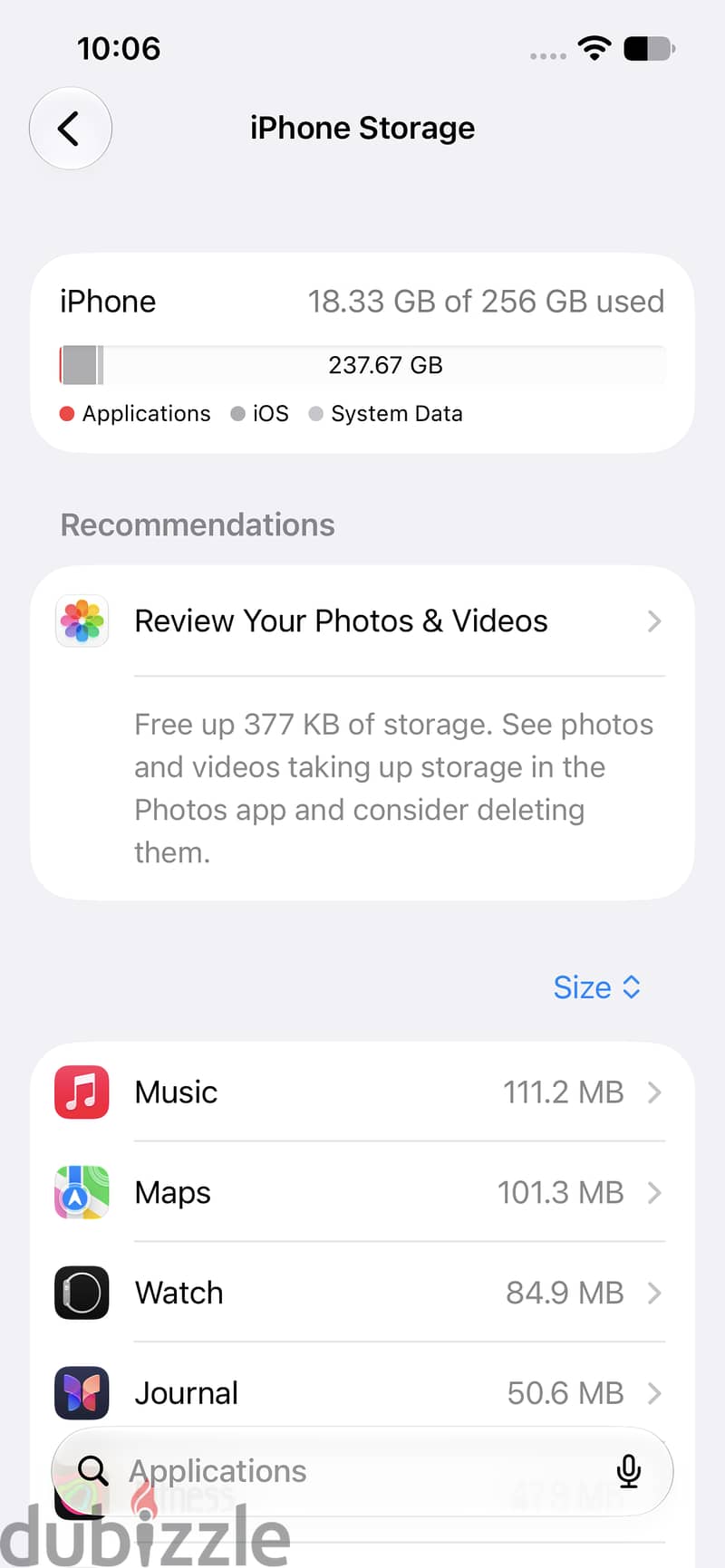This screenshot has width=725, height=1568.
Task: Change the Size sort order
Action: pyautogui.click(x=597, y=987)
